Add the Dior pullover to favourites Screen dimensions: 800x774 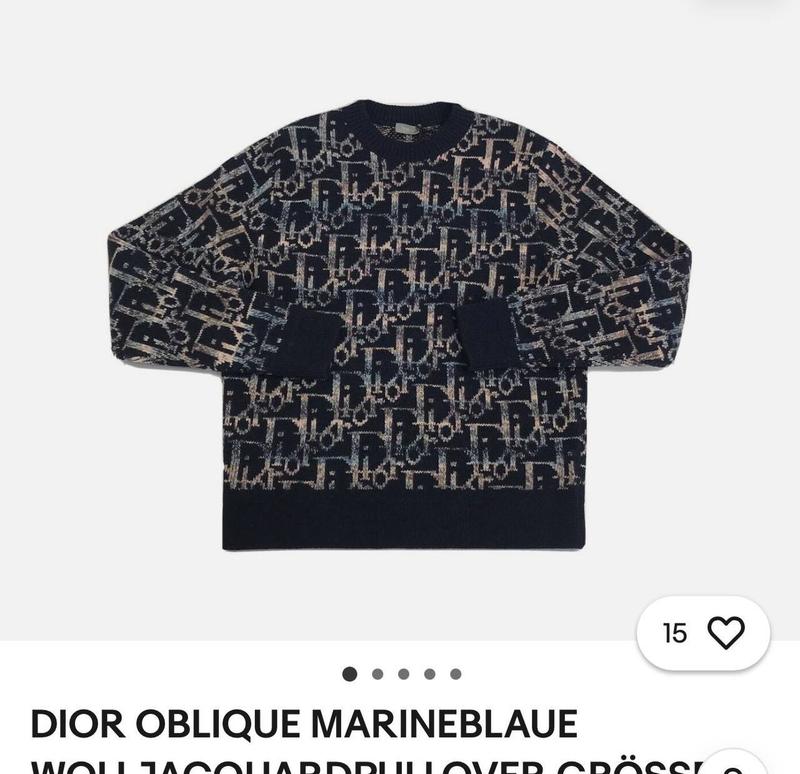tap(725, 632)
